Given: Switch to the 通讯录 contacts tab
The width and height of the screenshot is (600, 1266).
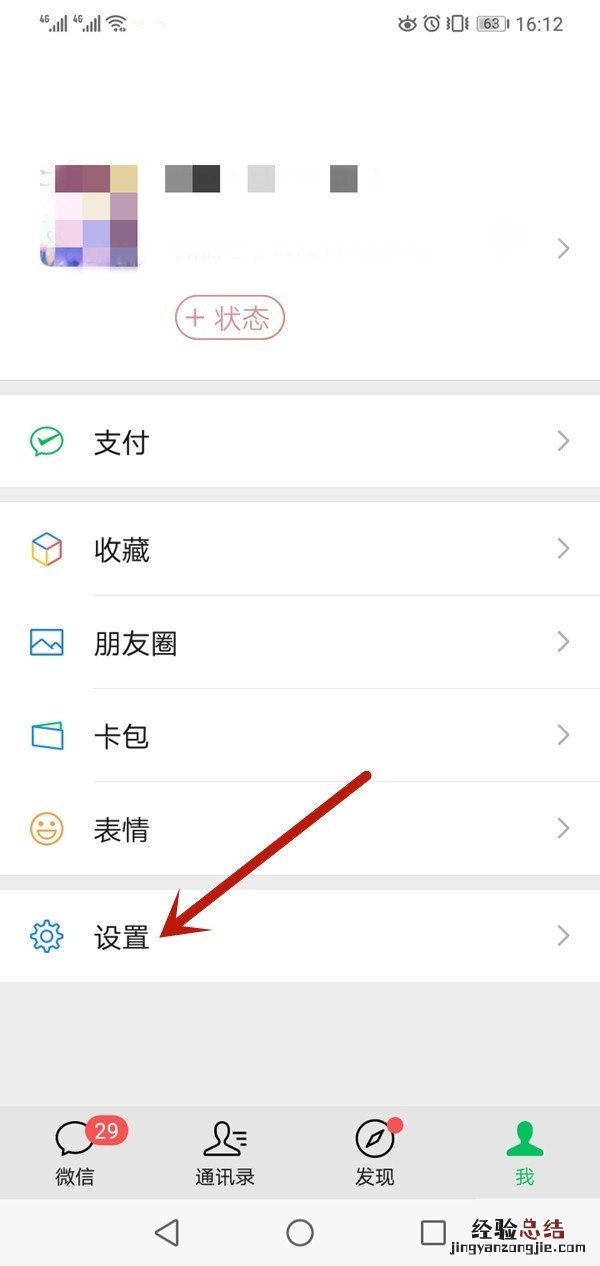Looking at the screenshot, I should [225, 1152].
